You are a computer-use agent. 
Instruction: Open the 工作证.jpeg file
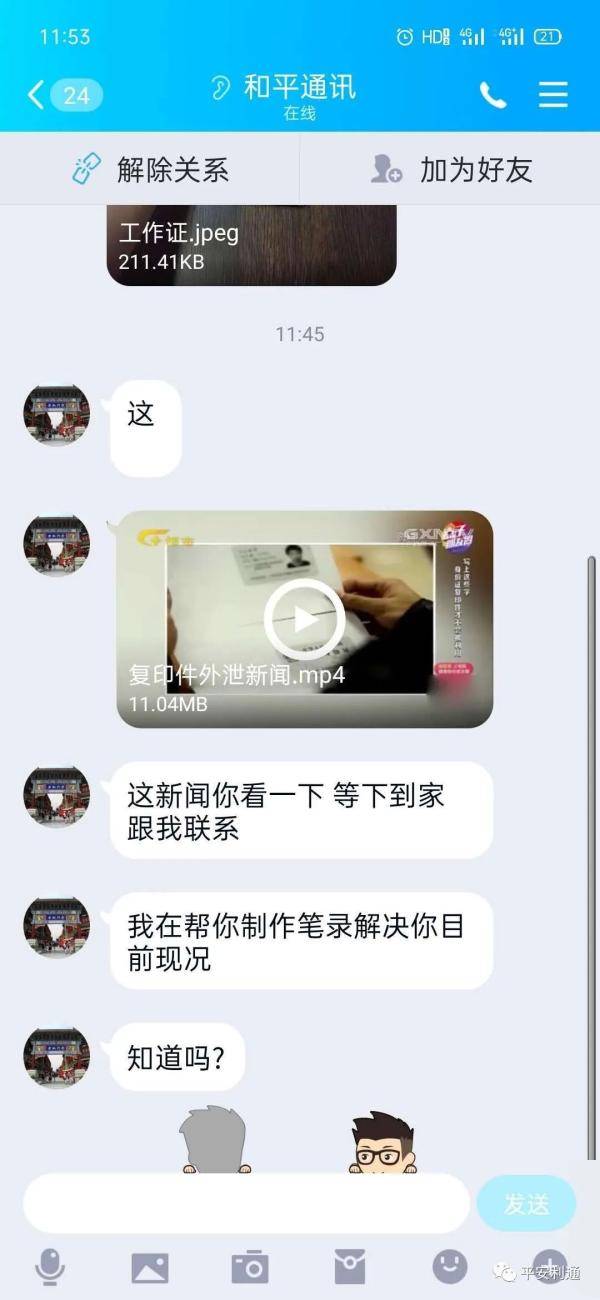[x=251, y=245]
